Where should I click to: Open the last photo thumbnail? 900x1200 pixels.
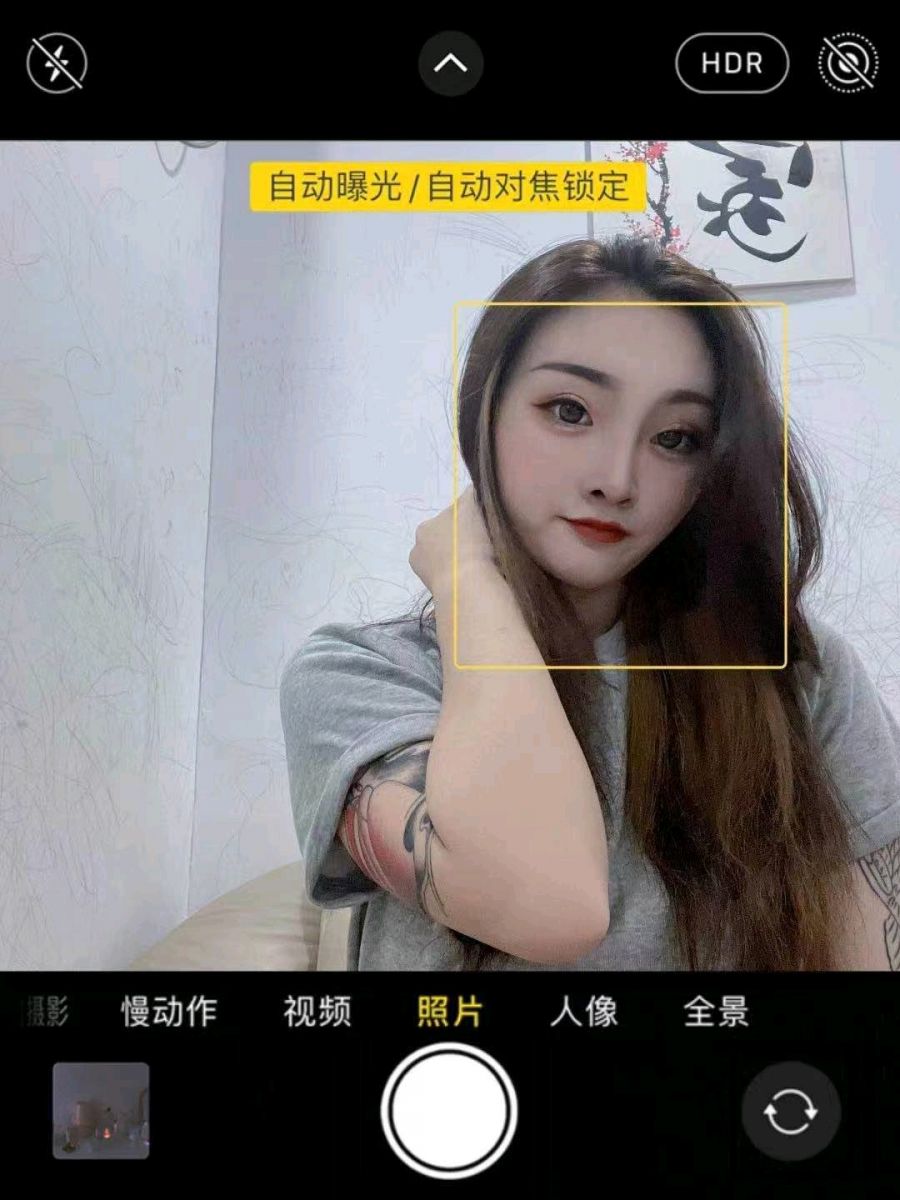pyautogui.click(x=101, y=1110)
